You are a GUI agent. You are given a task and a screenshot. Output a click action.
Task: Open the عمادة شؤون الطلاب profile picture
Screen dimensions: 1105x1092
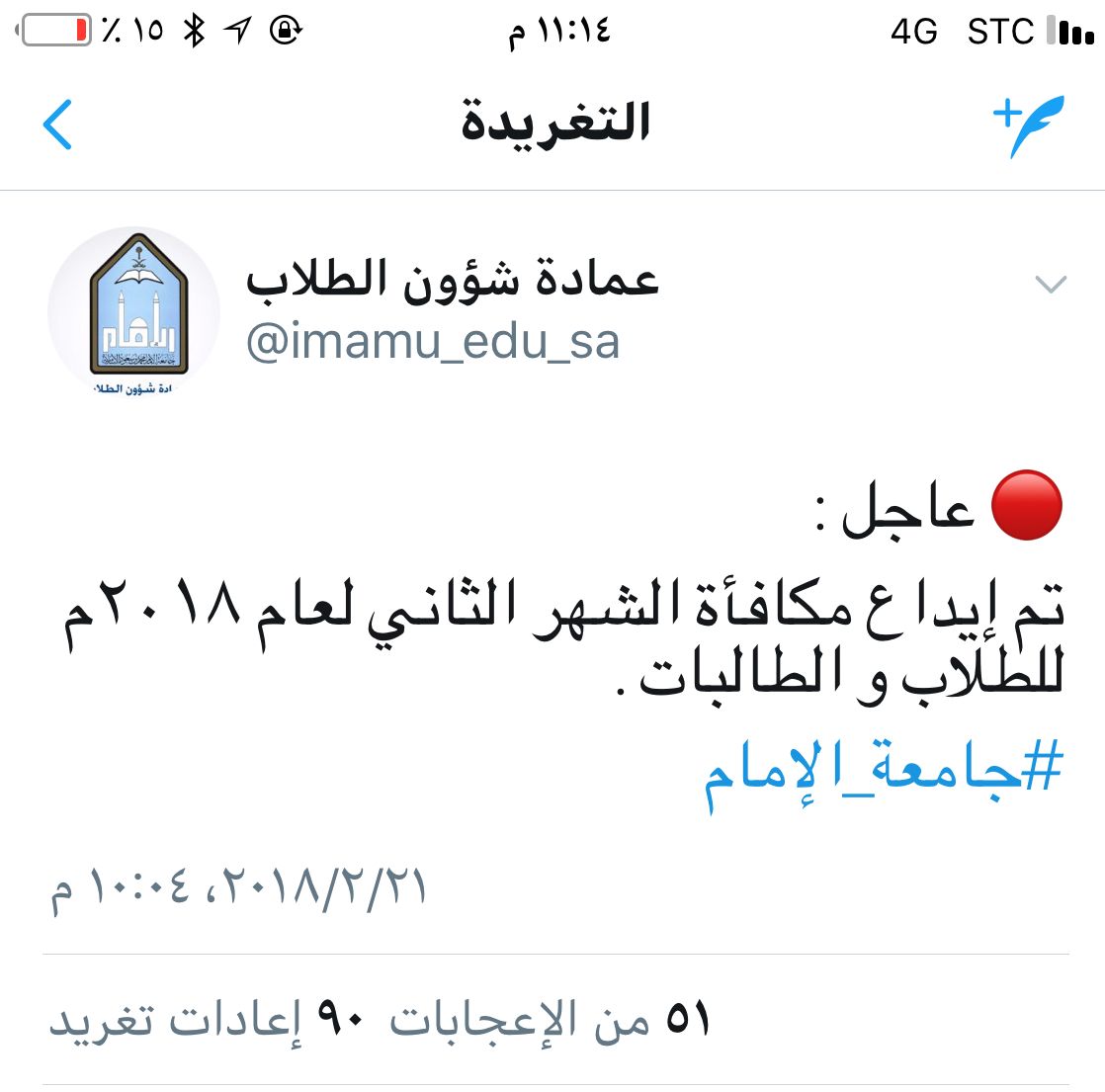[x=133, y=312]
